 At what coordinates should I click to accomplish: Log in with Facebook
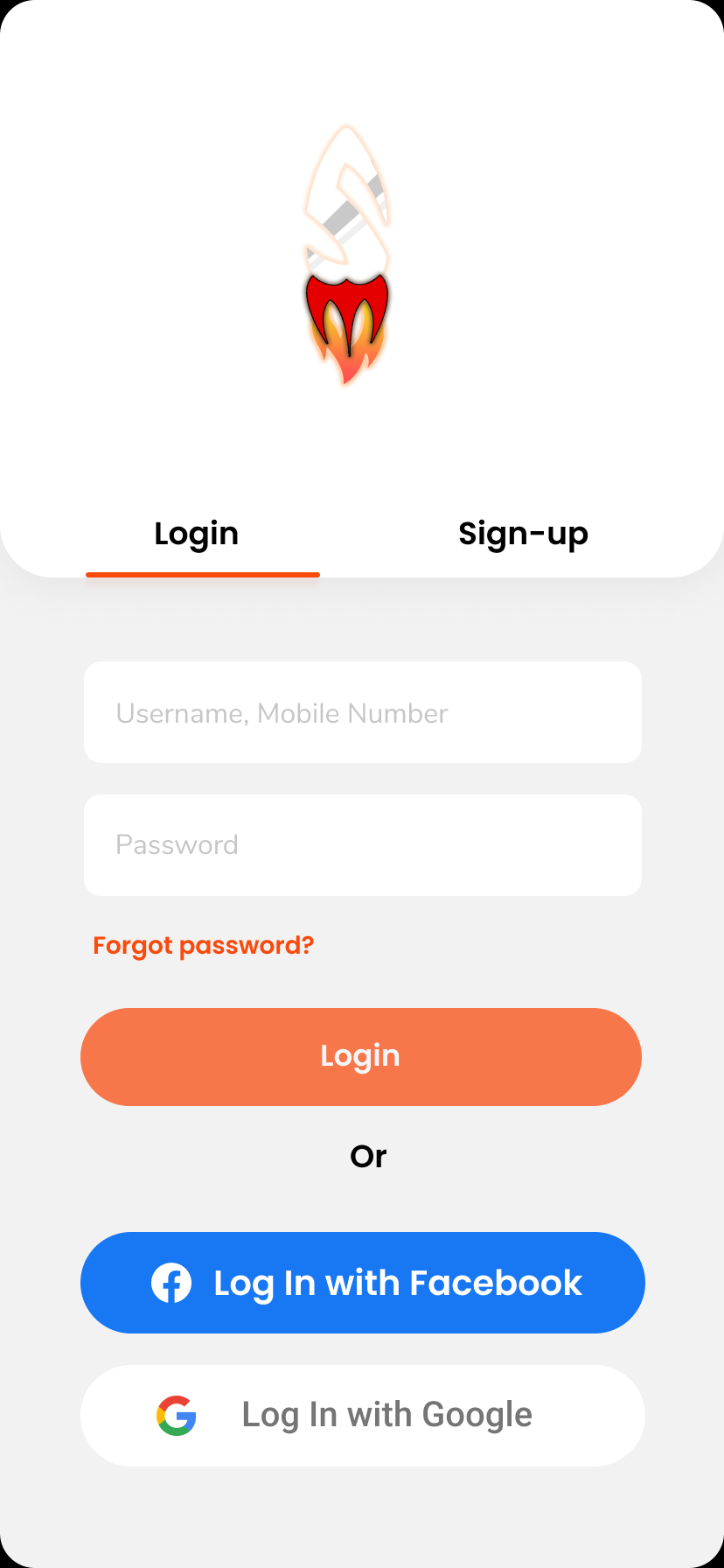[x=363, y=1283]
